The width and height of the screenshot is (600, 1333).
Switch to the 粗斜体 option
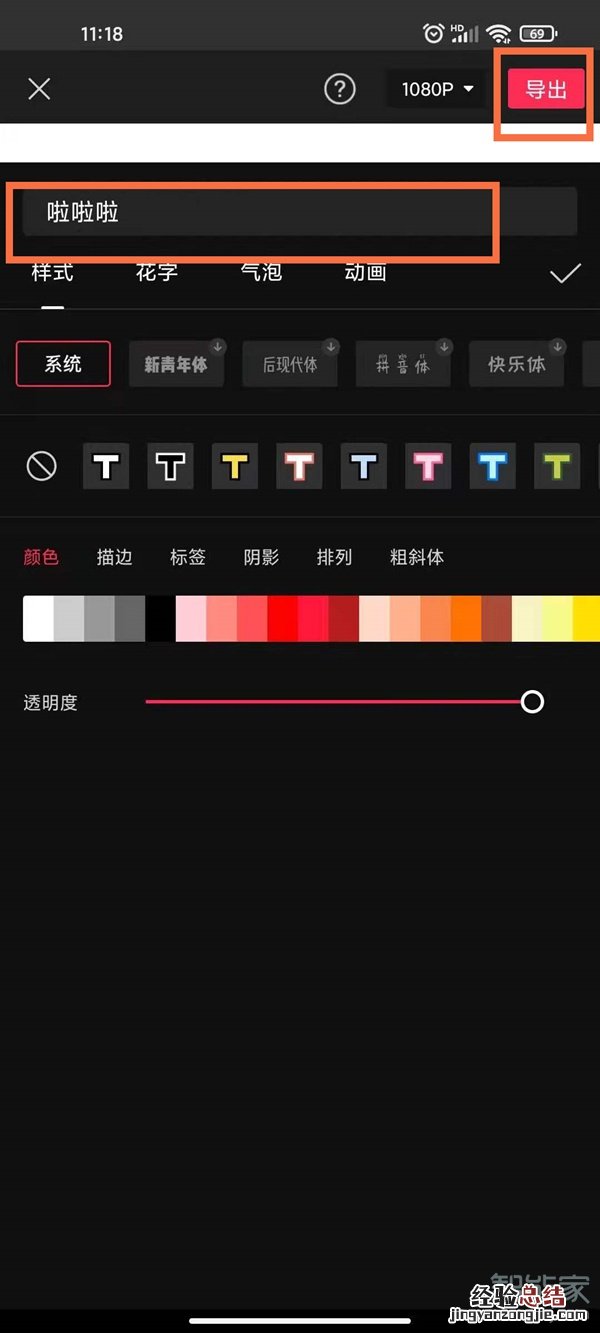[417, 557]
